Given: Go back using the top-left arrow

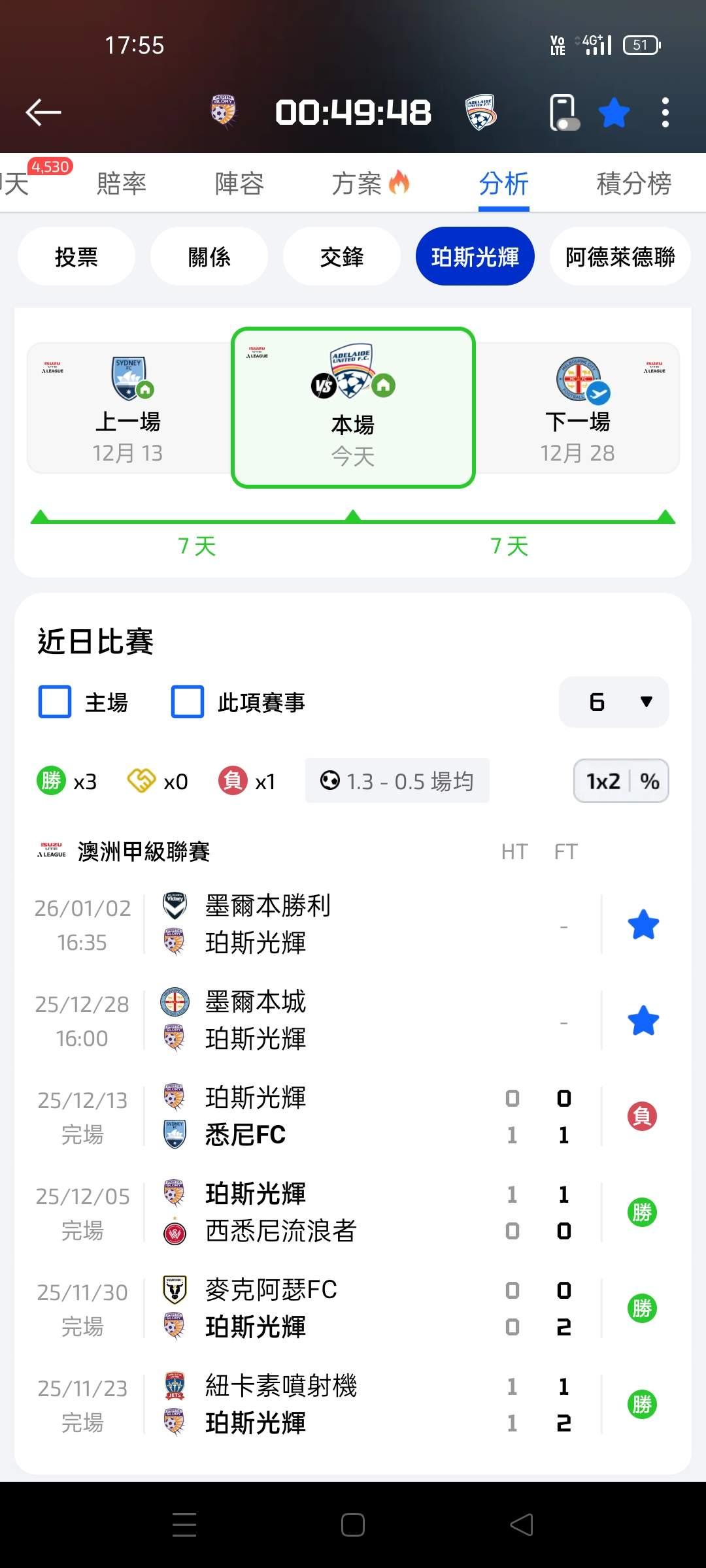Looking at the screenshot, I should (x=43, y=112).
